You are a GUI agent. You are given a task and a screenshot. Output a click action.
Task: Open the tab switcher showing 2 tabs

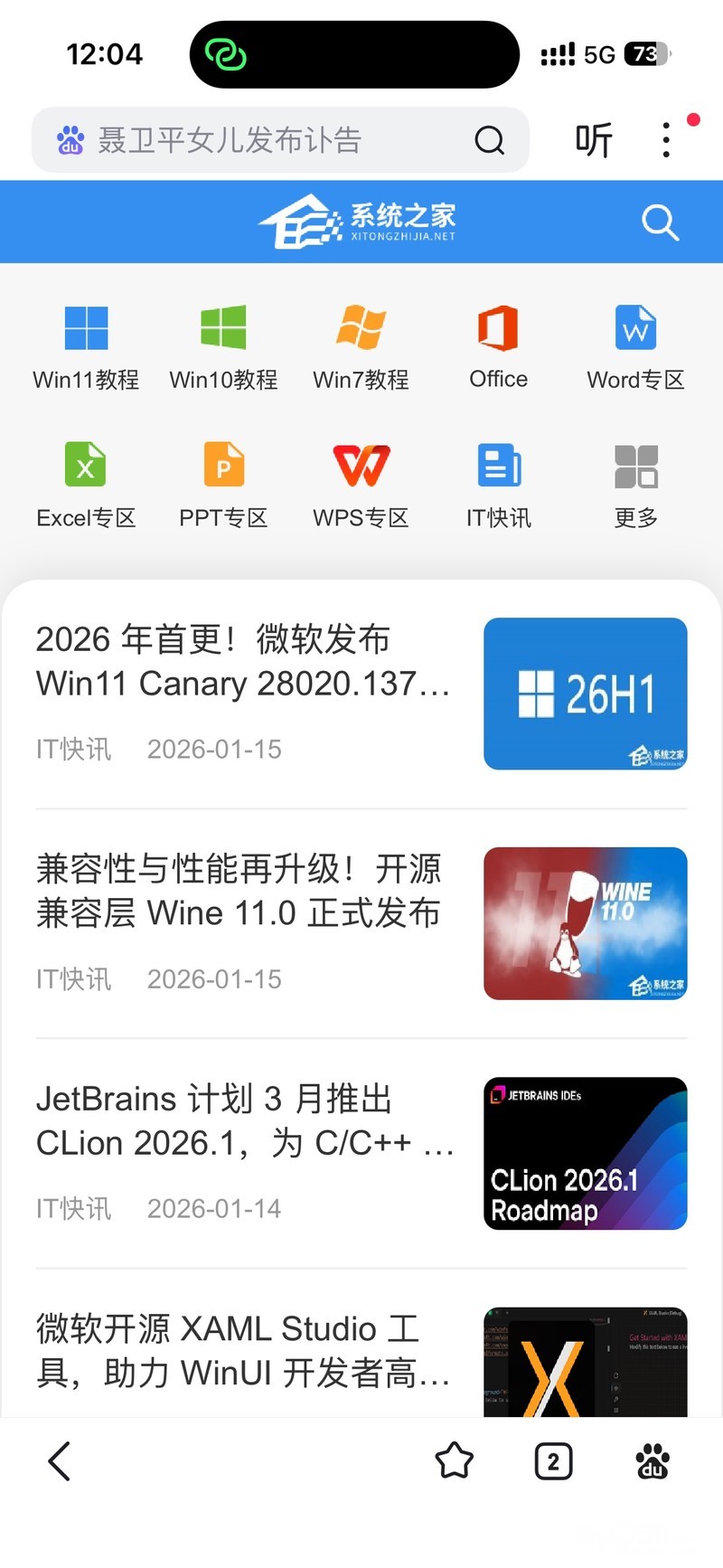coord(553,1460)
